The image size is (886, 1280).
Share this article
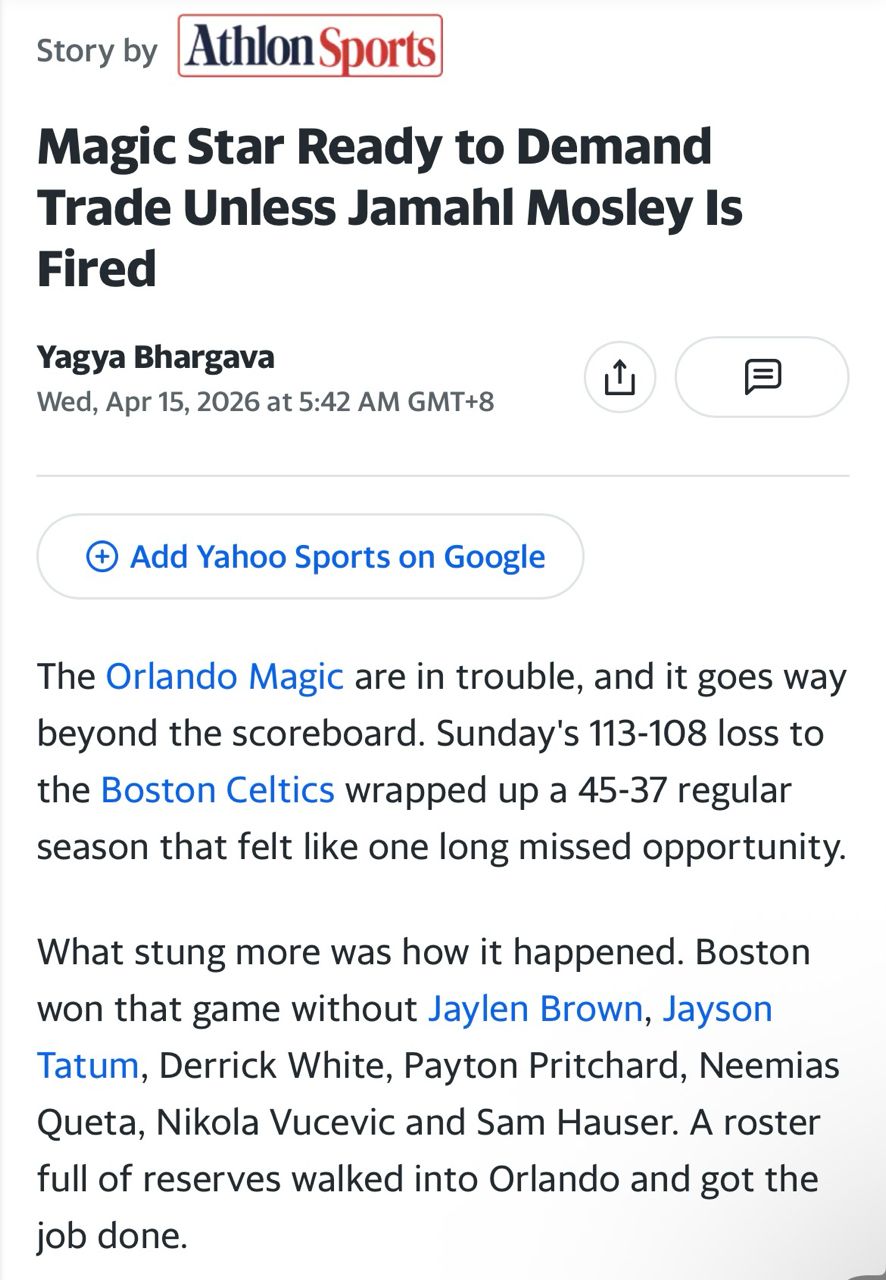pyautogui.click(x=620, y=377)
